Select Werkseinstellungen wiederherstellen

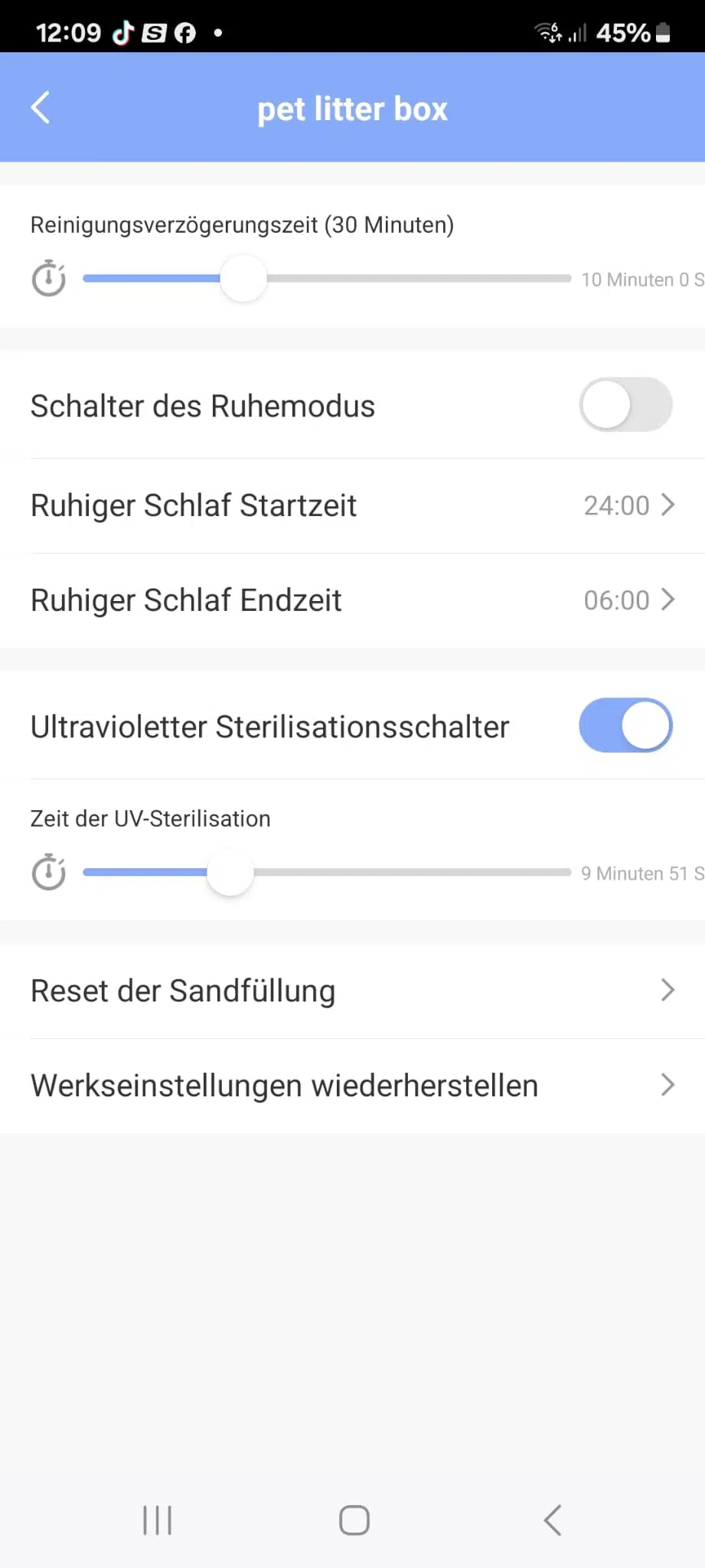pyautogui.click(x=352, y=1086)
